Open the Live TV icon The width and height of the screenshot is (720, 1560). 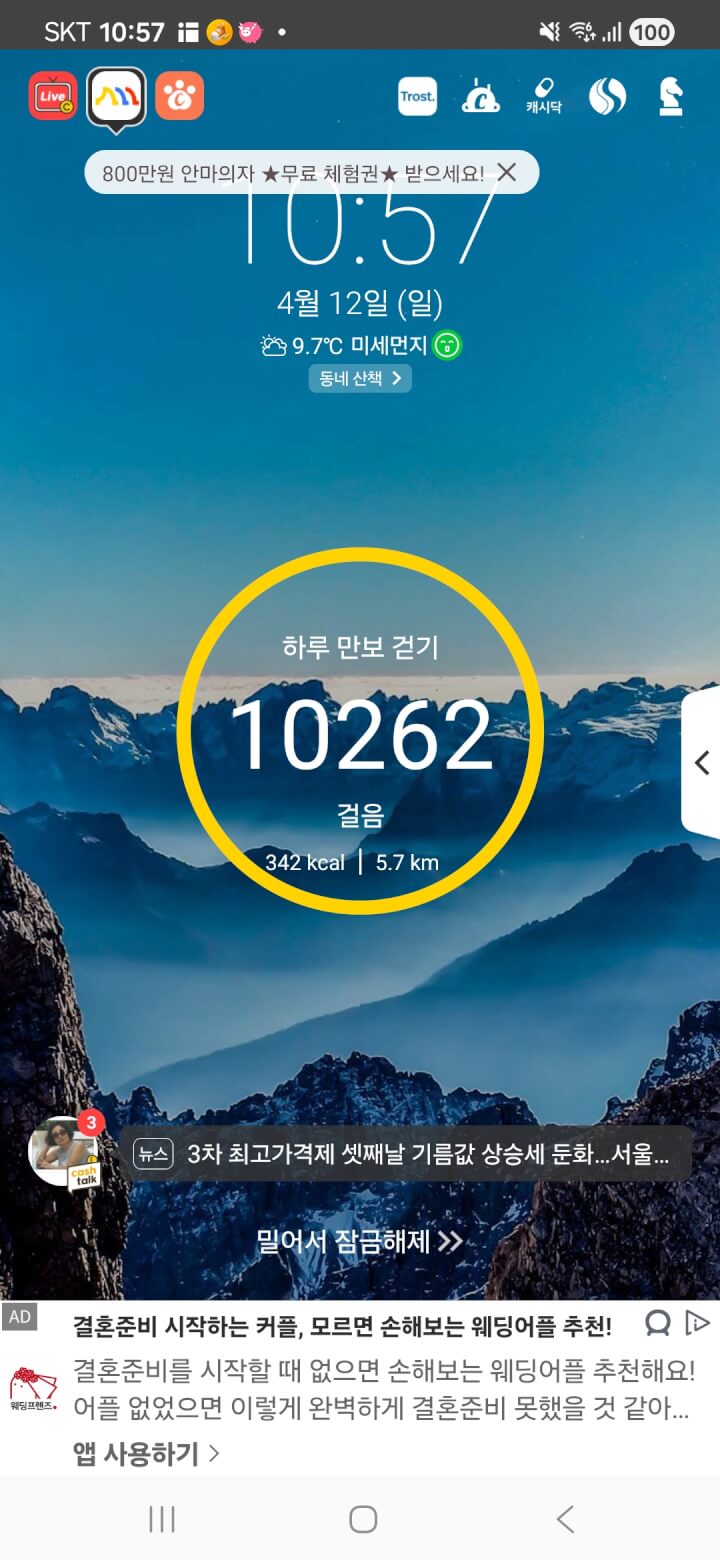click(53, 96)
